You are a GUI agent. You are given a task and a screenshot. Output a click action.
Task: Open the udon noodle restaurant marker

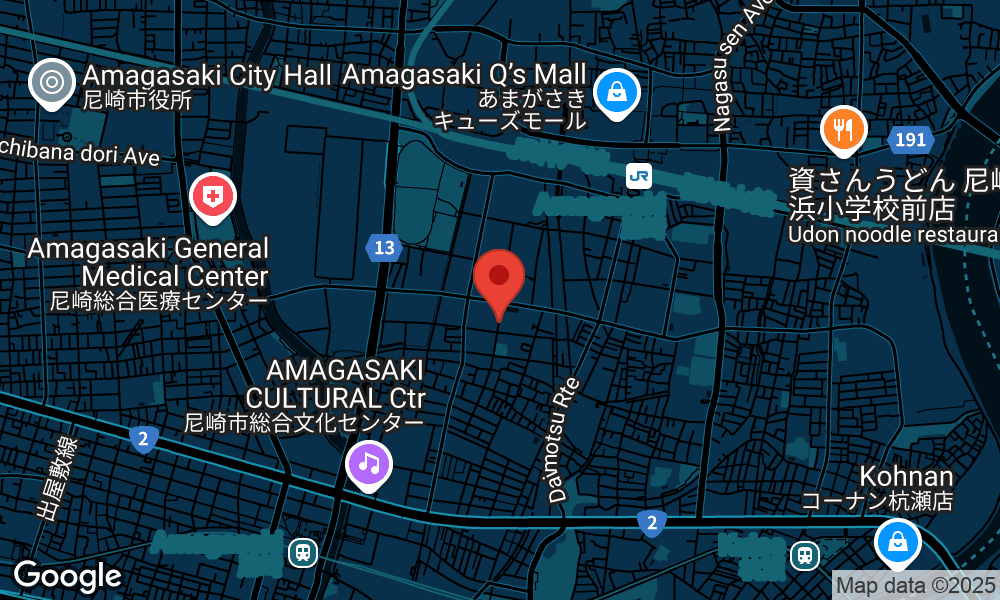pos(843,129)
